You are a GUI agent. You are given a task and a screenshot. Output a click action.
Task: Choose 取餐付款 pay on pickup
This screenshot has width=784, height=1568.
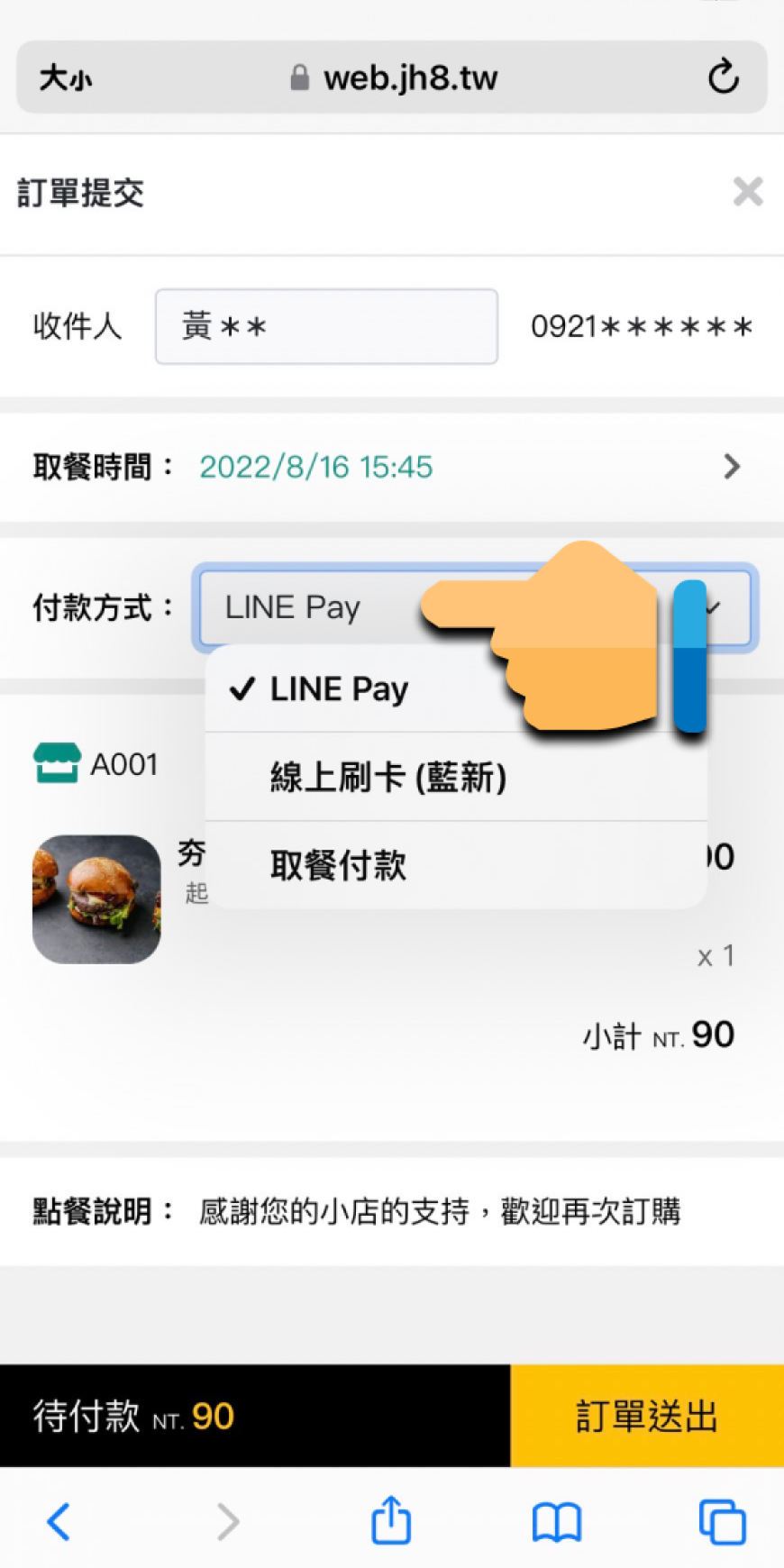point(339,865)
